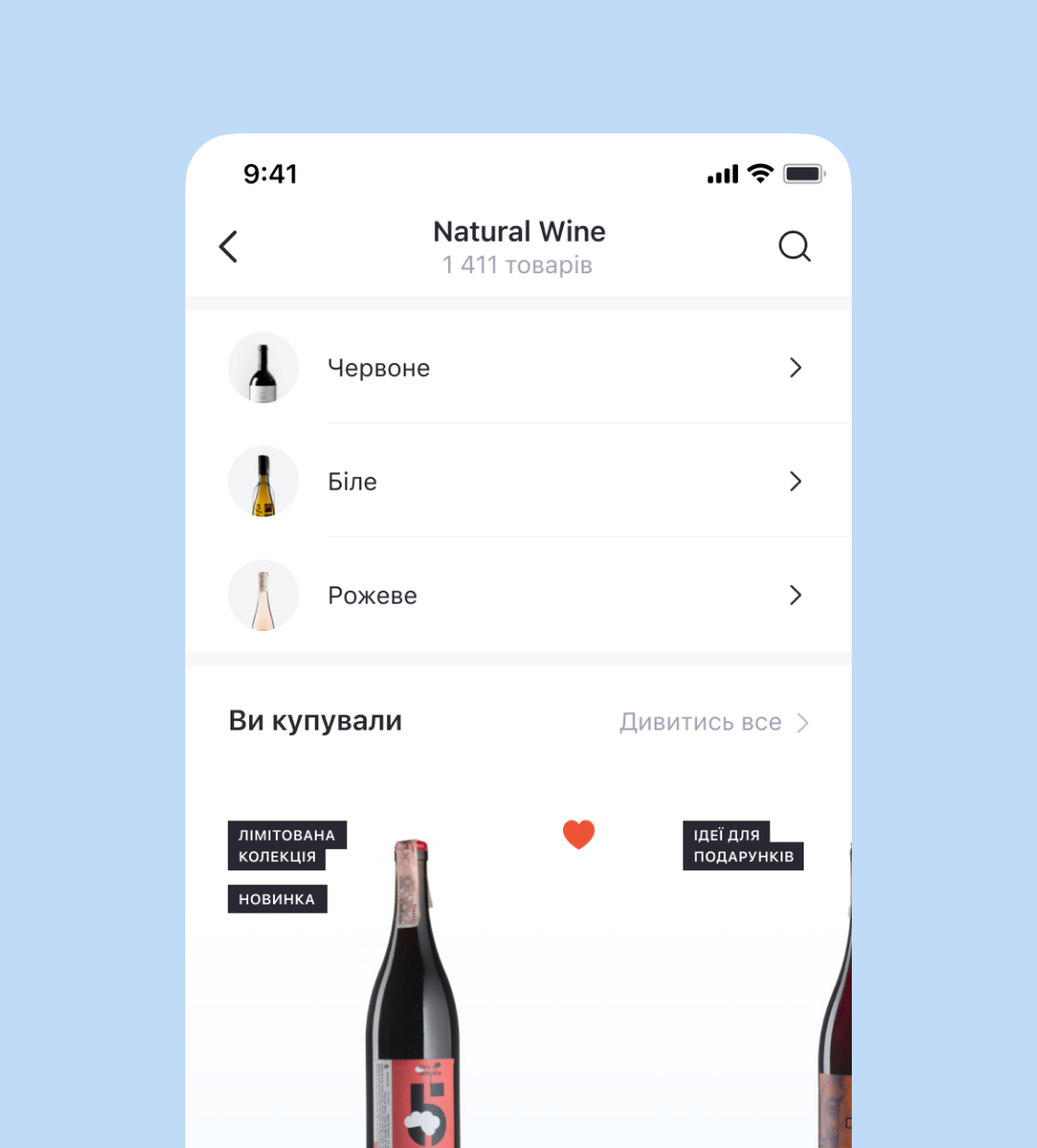The image size is (1037, 1148).
Task: Toggle the red heart favorite icon
Action: coord(579,834)
